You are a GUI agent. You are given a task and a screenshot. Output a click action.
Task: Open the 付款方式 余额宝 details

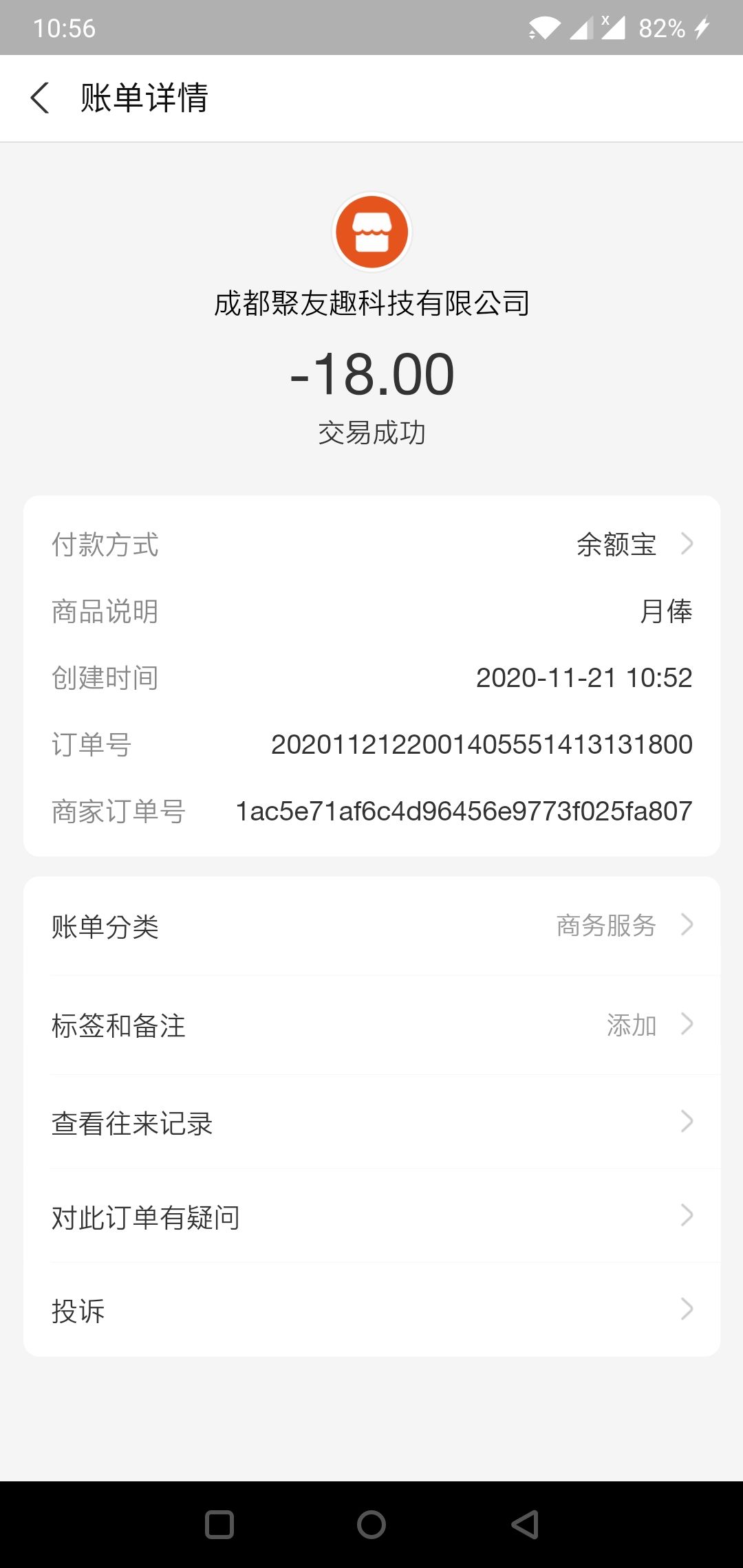click(x=633, y=544)
